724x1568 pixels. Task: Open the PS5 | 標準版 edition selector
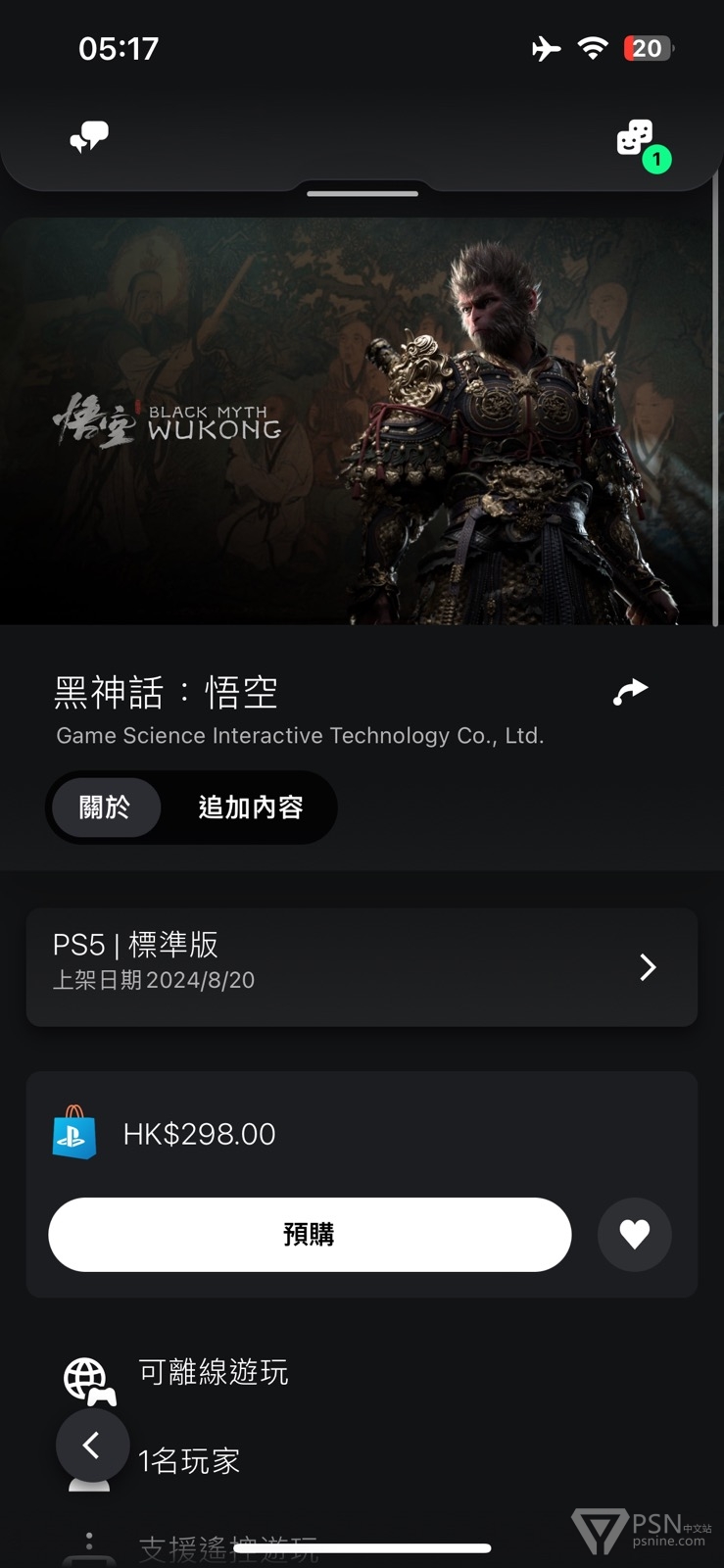tap(362, 967)
